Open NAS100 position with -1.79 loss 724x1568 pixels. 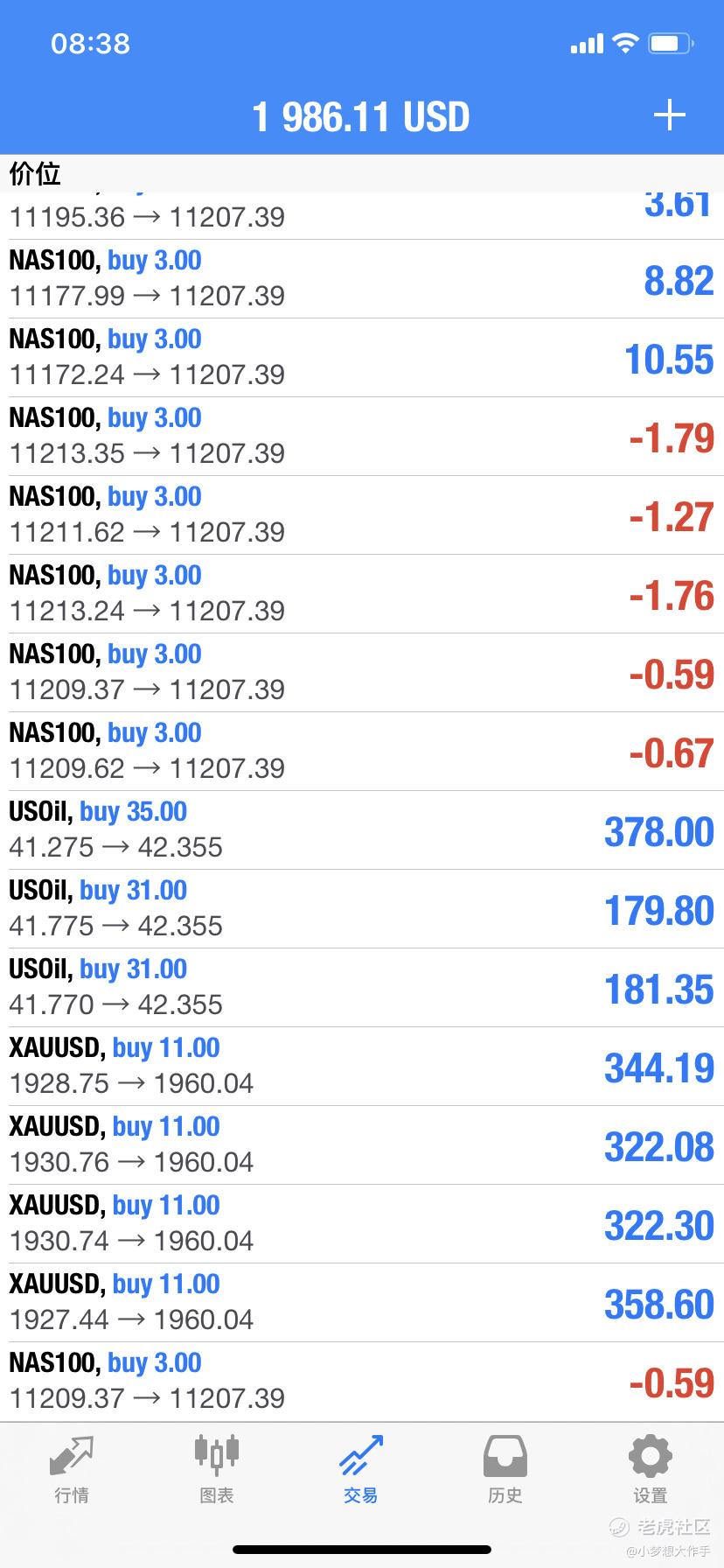tap(362, 437)
